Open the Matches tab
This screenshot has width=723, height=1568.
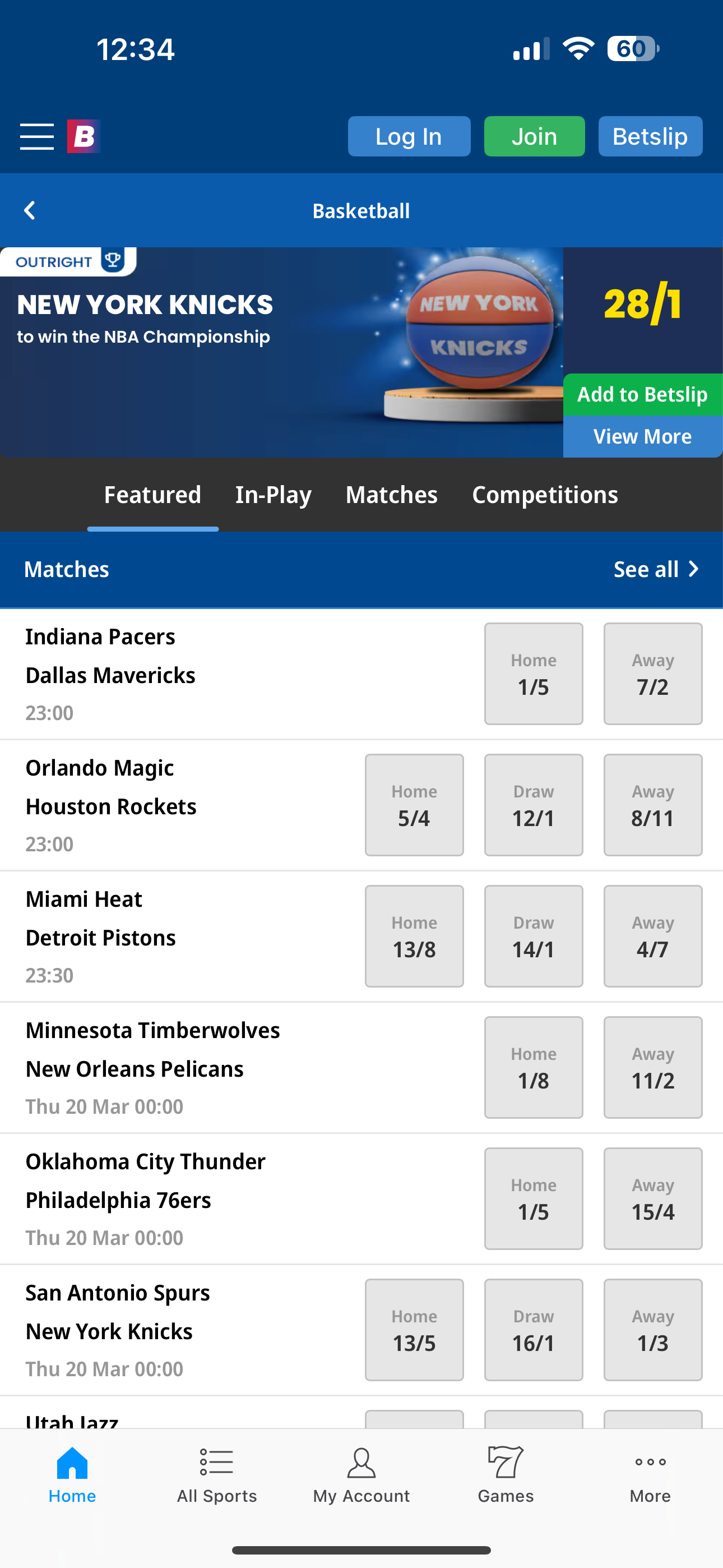391,495
